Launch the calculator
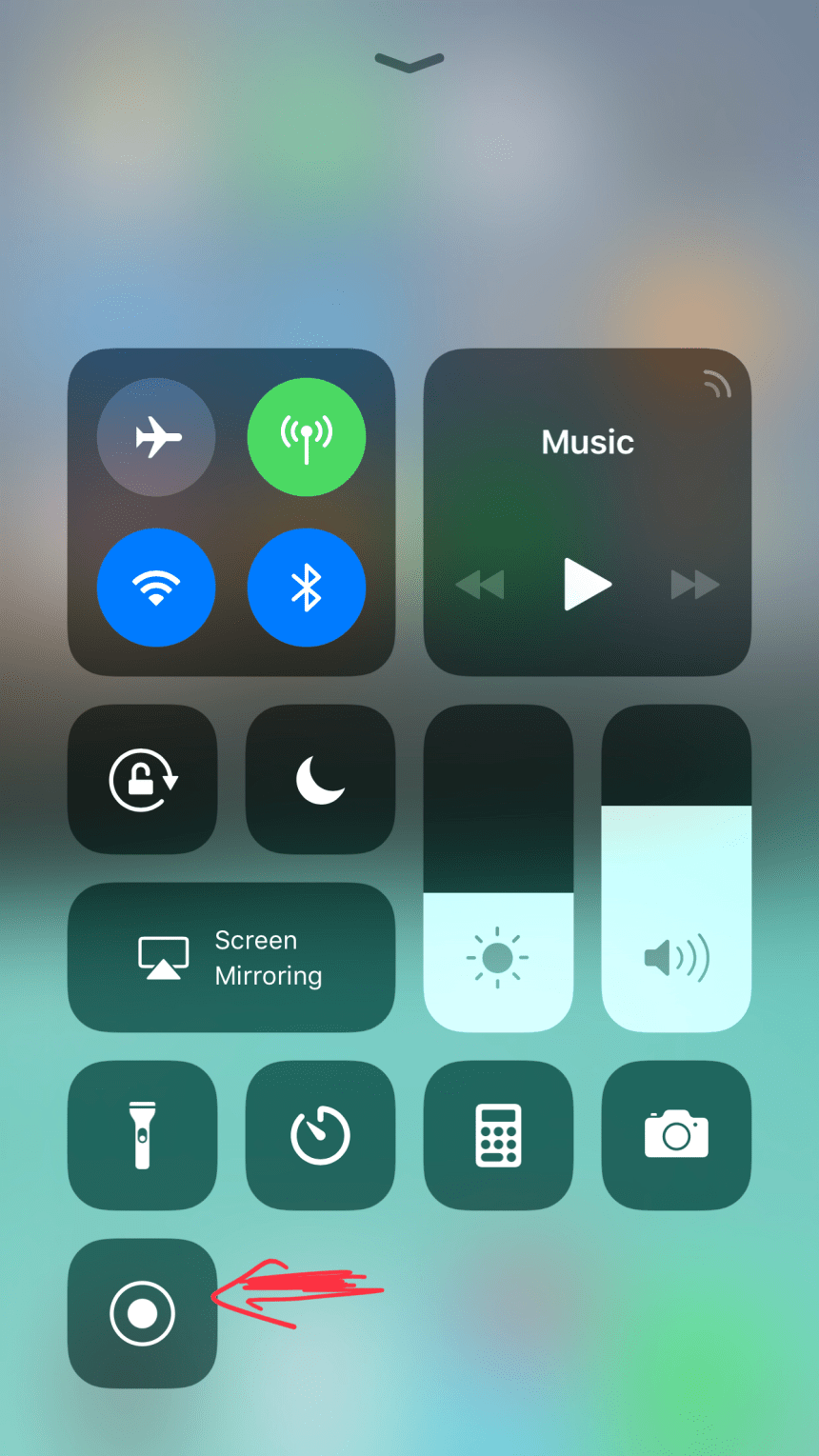Screen dimensions: 819x1456 [498, 1135]
